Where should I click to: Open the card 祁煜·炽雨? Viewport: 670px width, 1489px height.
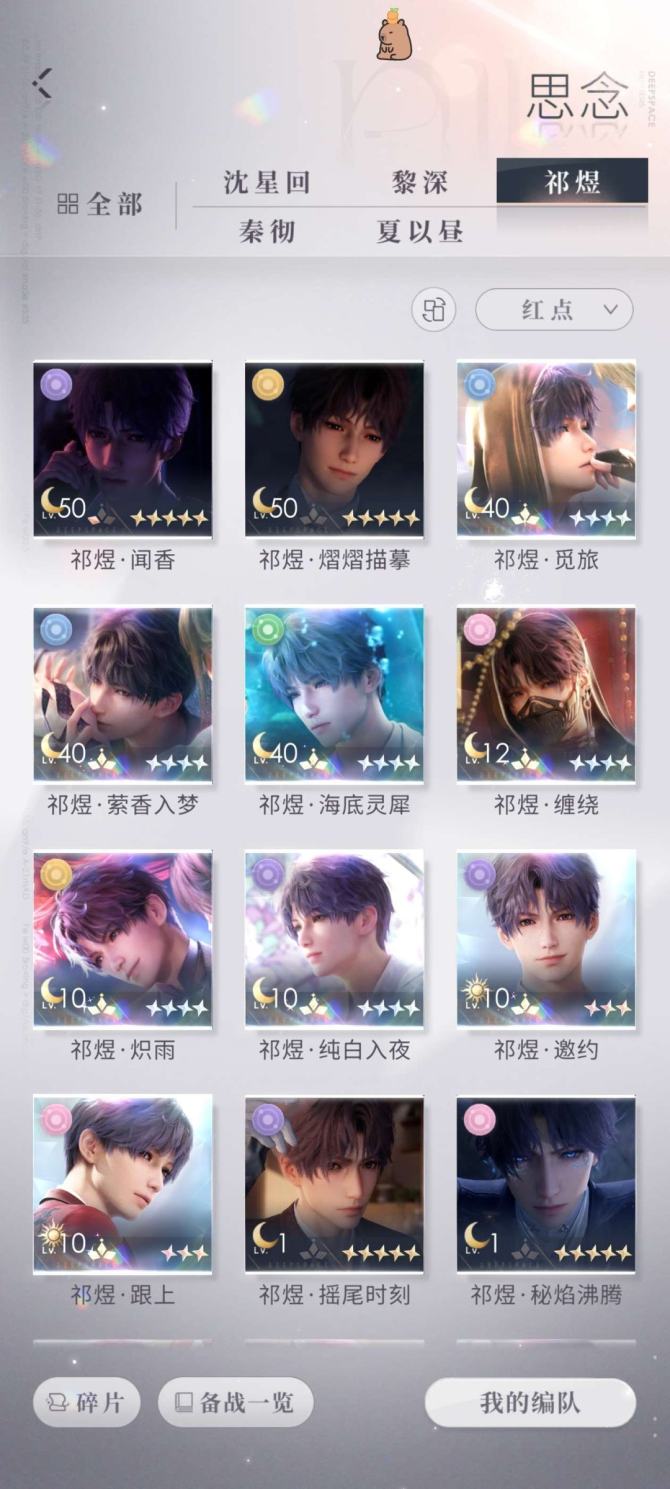tap(122, 939)
